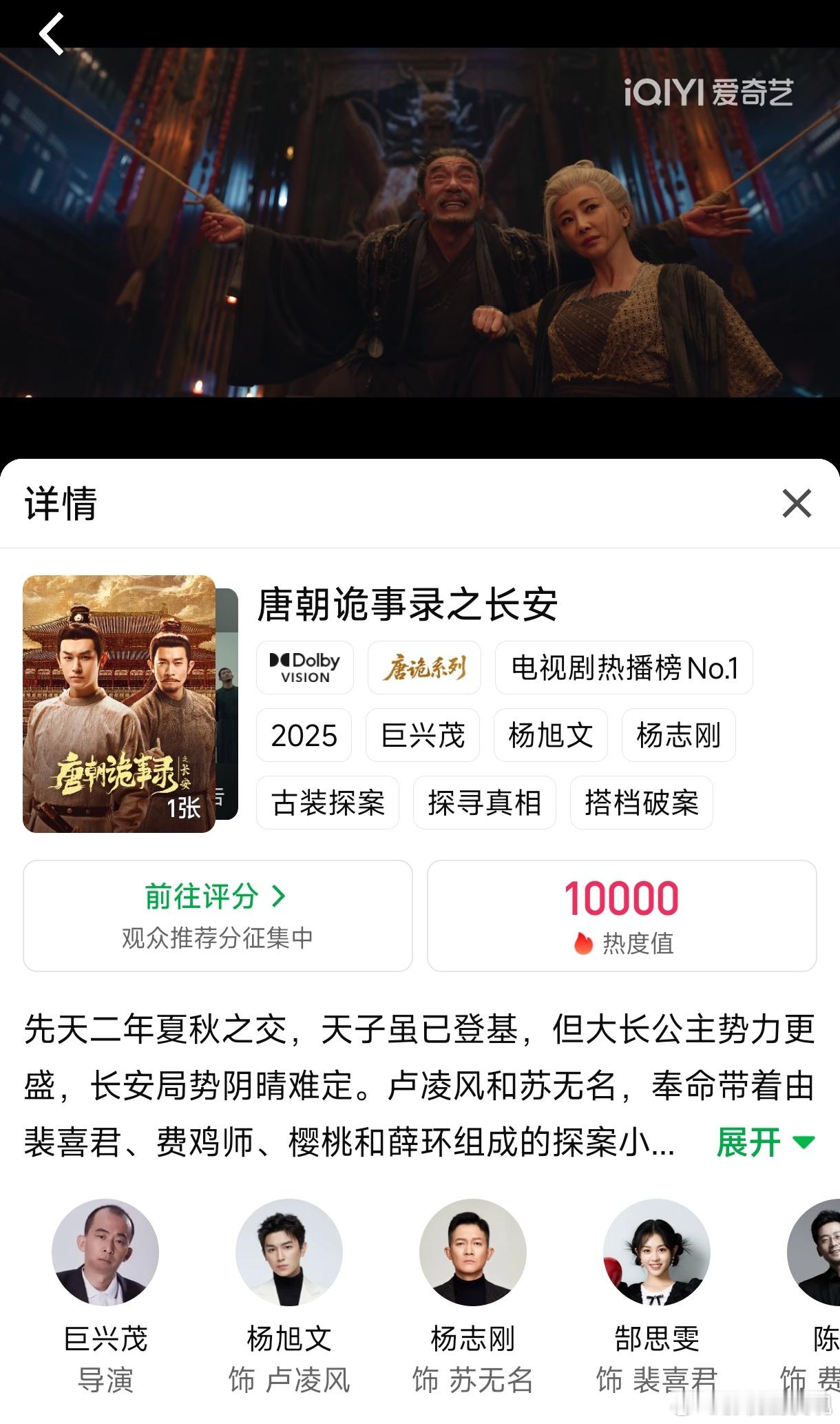Click the 2025 year tag
Screen dimensions: 840x1424
point(304,735)
